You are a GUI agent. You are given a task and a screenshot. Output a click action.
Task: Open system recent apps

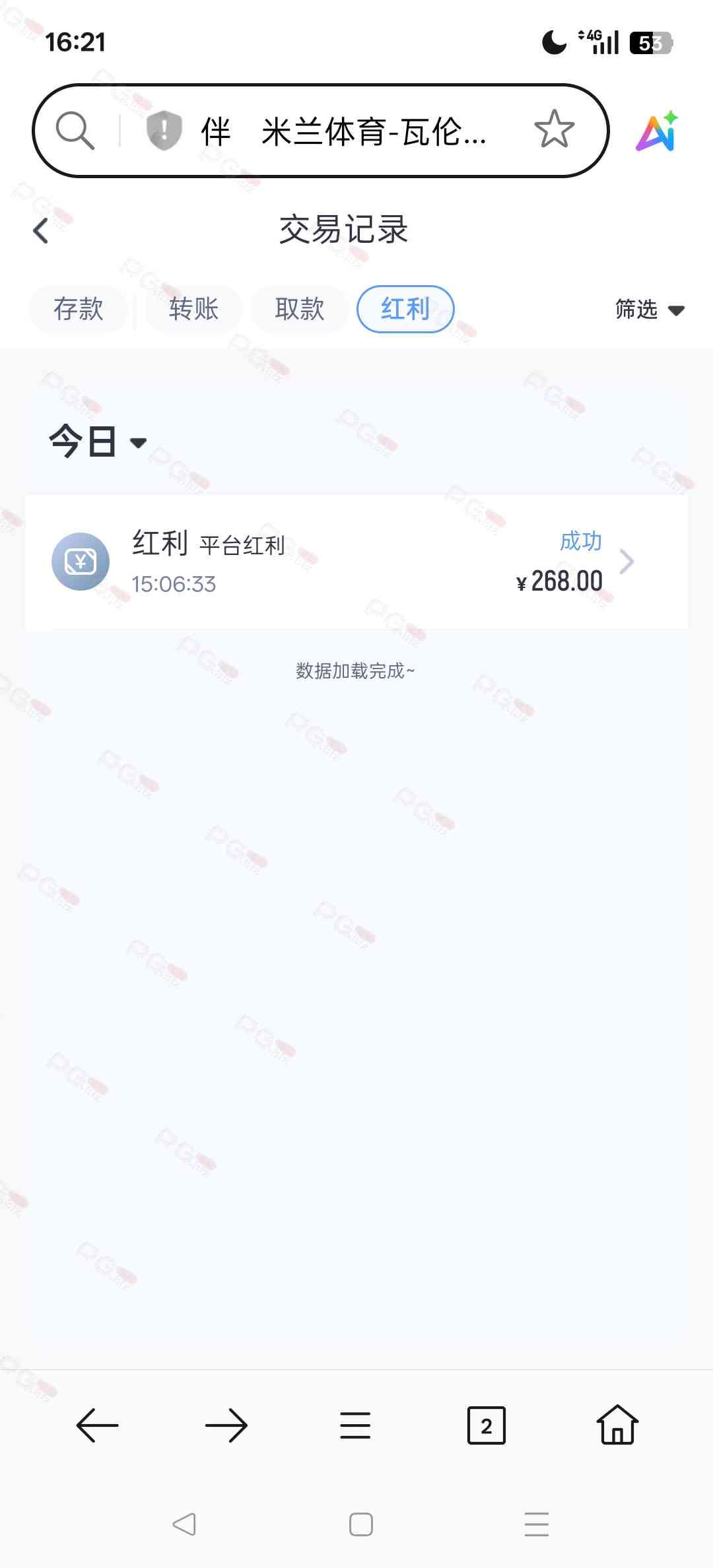click(536, 1524)
